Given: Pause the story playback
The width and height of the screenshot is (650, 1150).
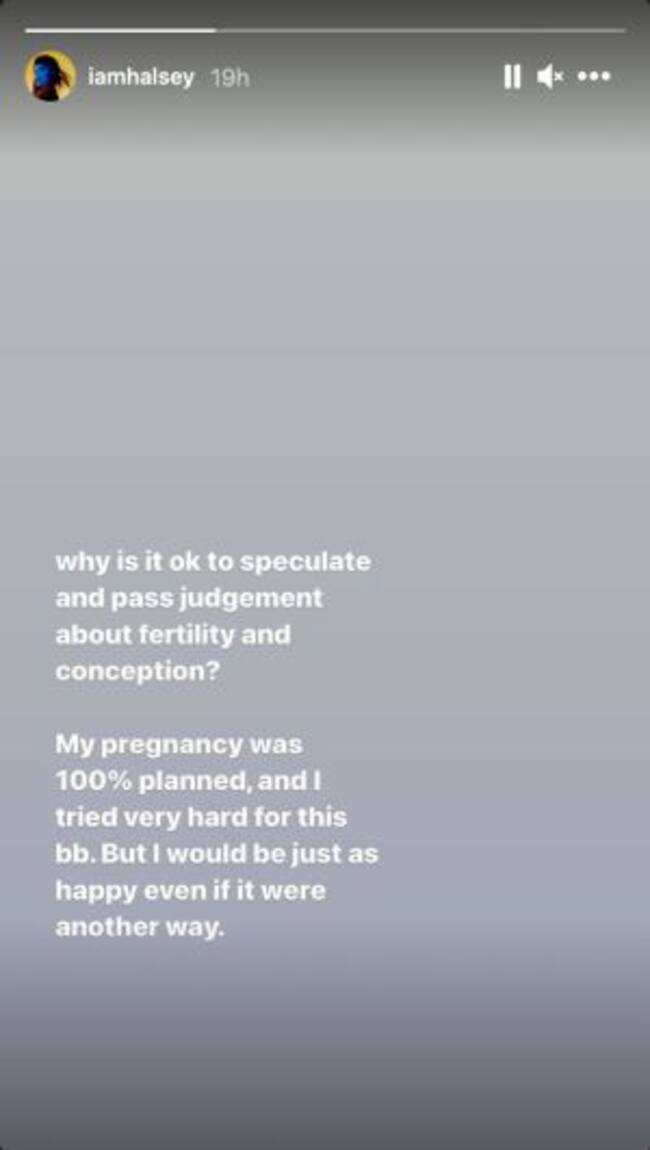Looking at the screenshot, I should tap(512, 77).
